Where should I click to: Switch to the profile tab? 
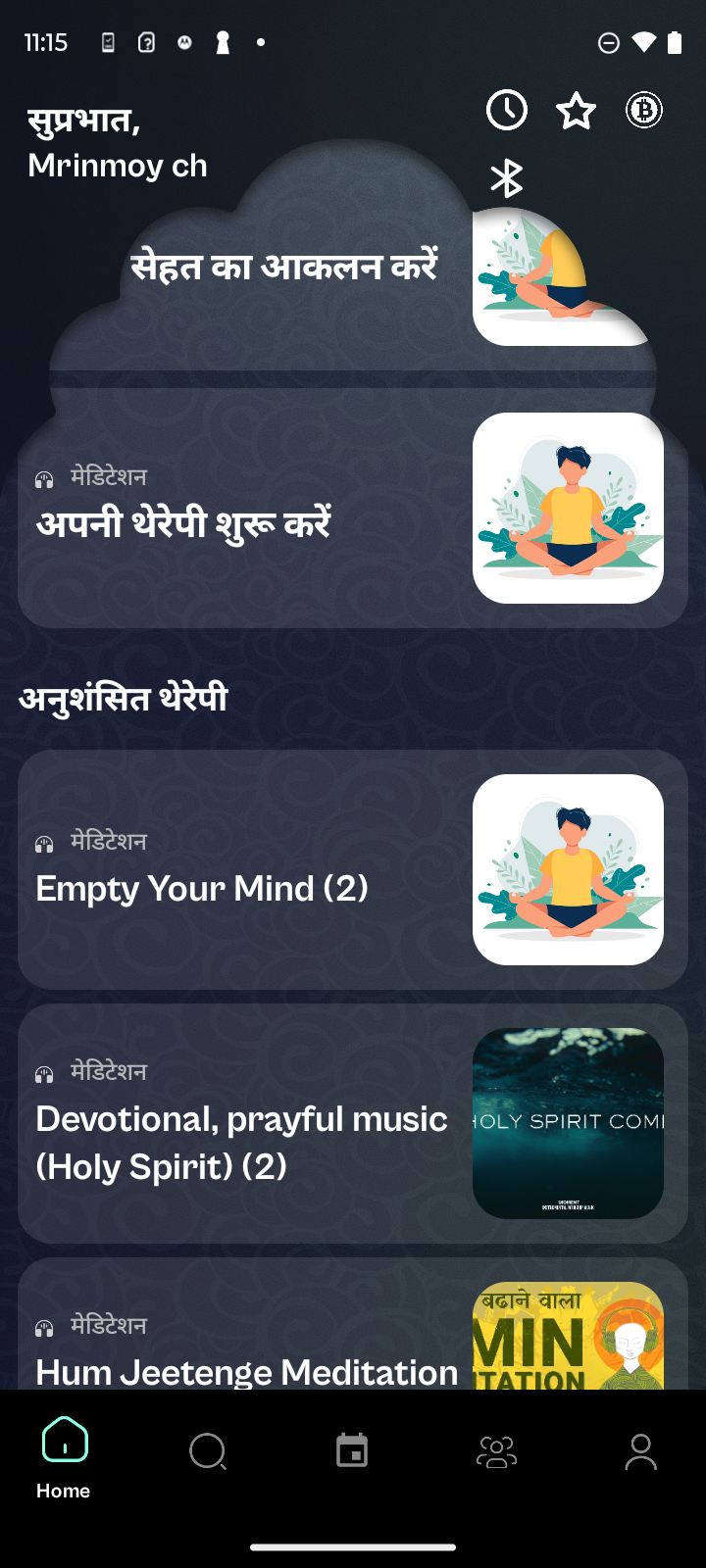click(x=640, y=1451)
